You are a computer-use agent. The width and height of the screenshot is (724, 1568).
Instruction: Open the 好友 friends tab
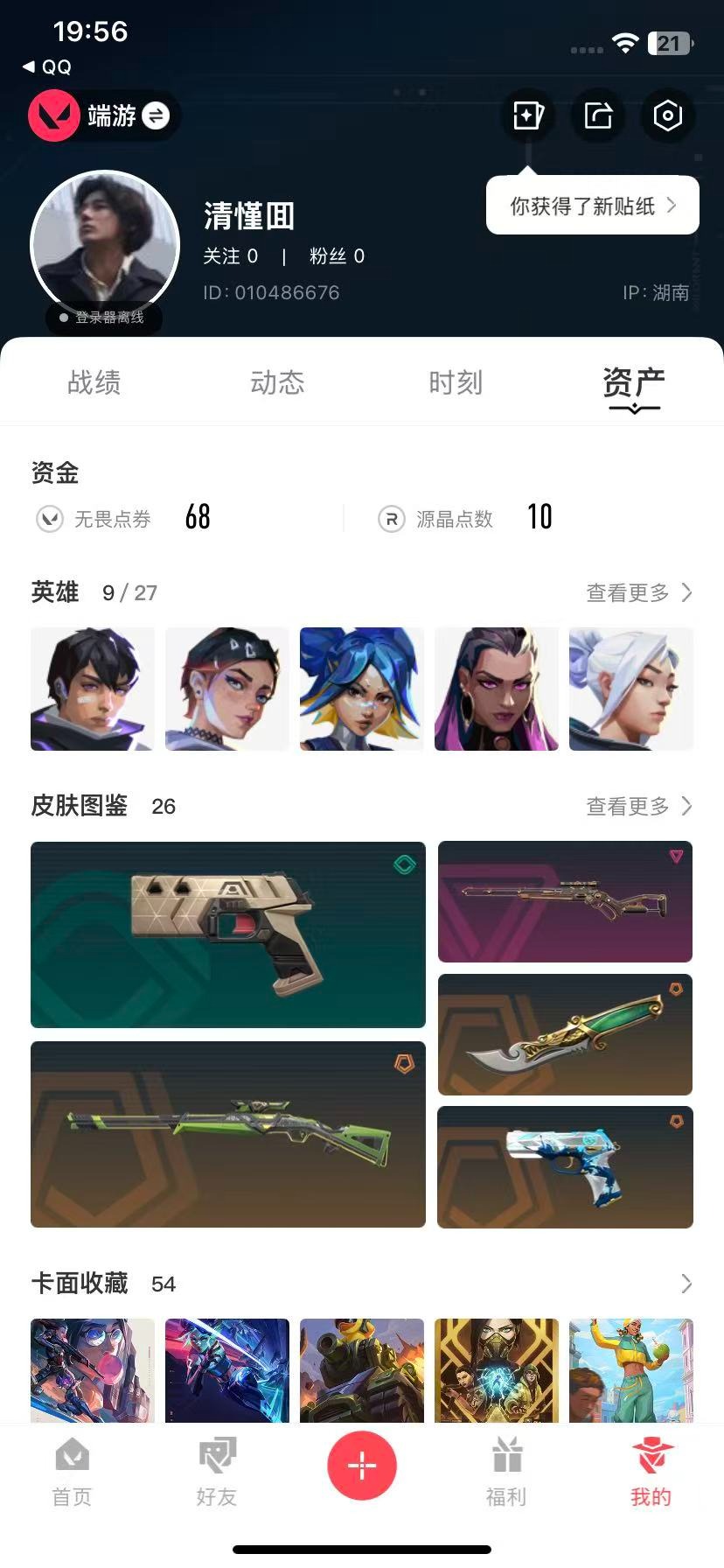tap(217, 1473)
